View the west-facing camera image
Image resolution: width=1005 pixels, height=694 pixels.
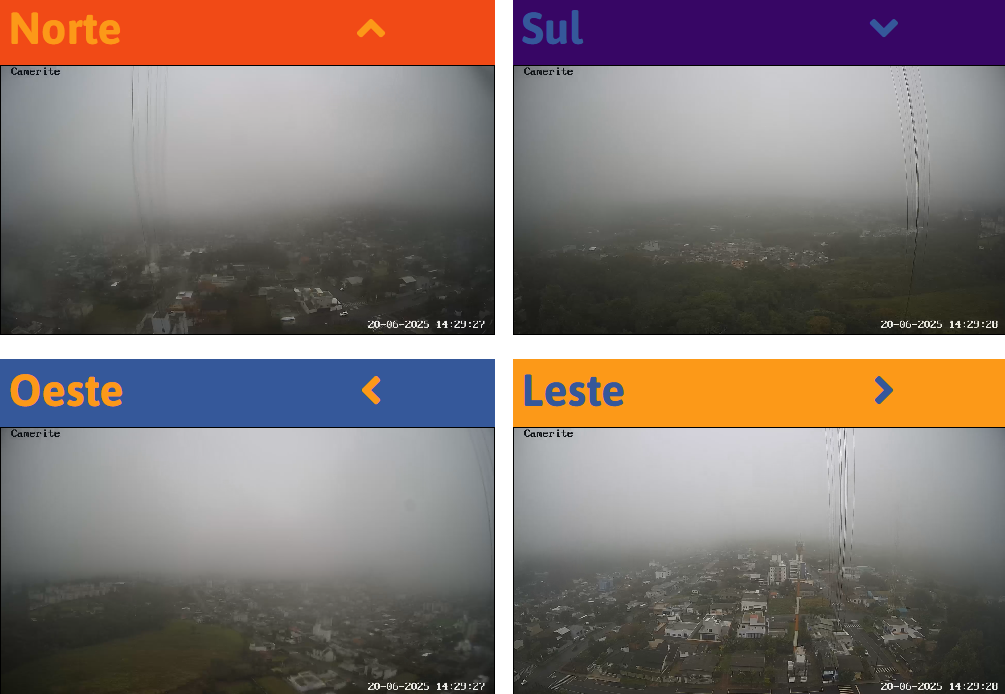click(247, 560)
